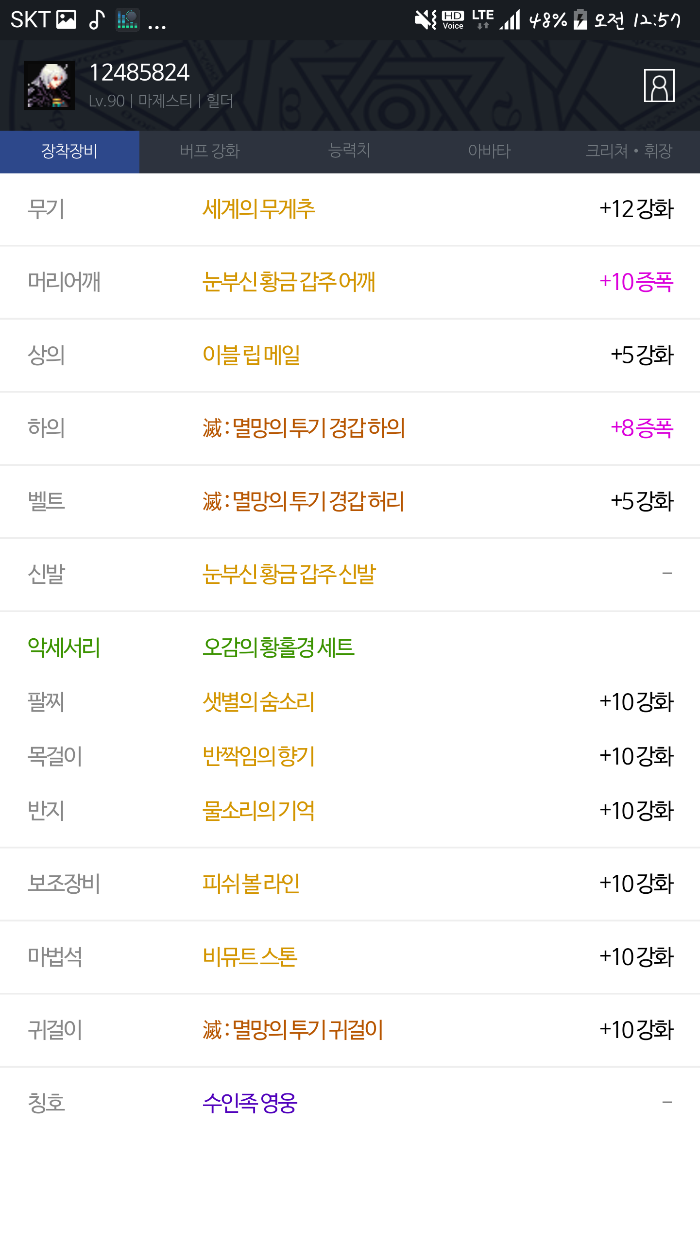Select the 장착장비 tab
The width and height of the screenshot is (700, 1244).
(69, 152)
